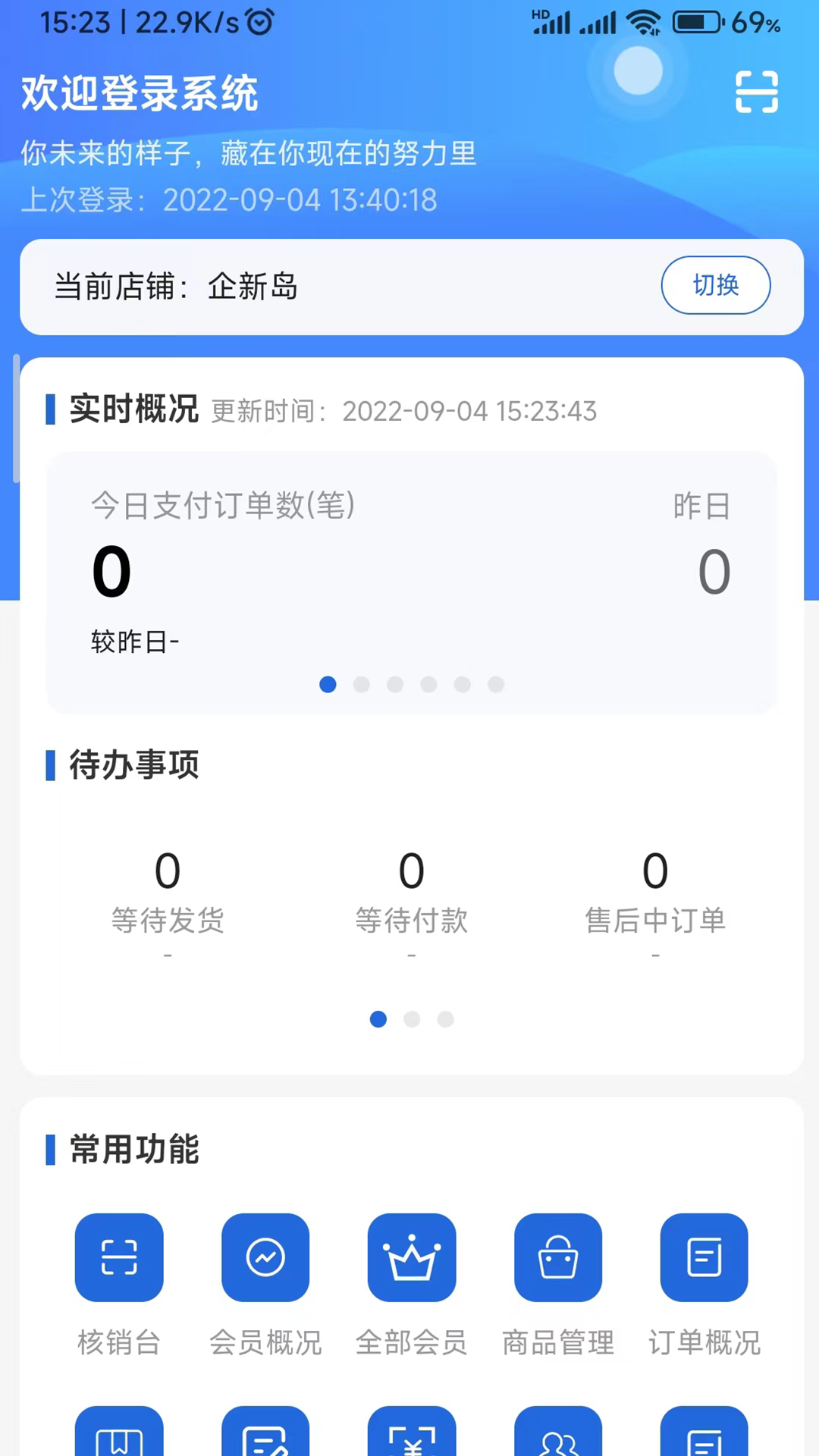Select the third dot under 待办事项
This screenshot has width=819, height=1456.
tap(445, 1019)
